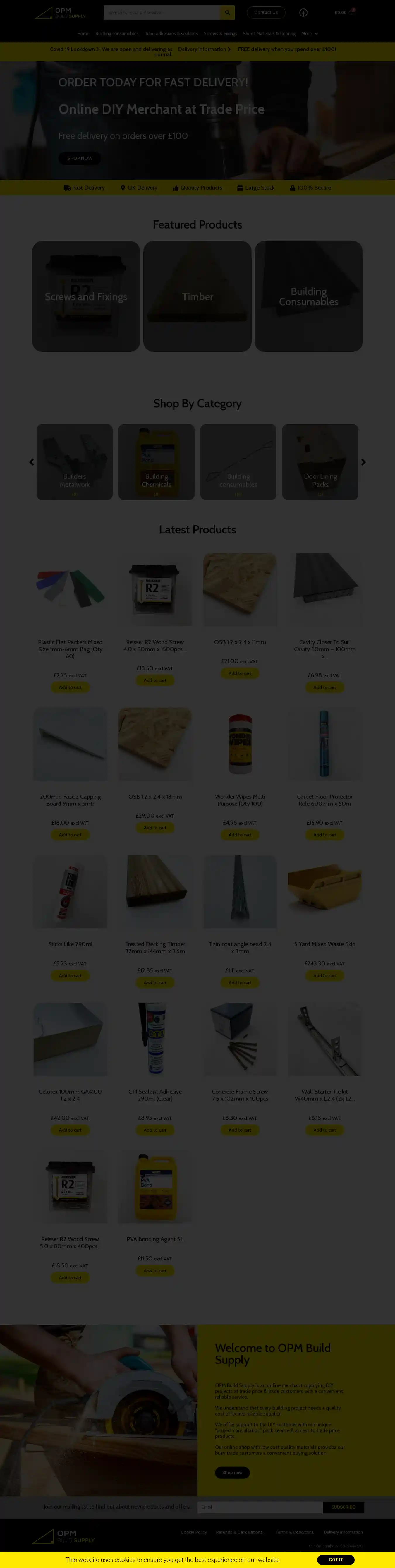Tap the search magnifier button
Screen dimensions: 395x1568
[x=227, y=12]
